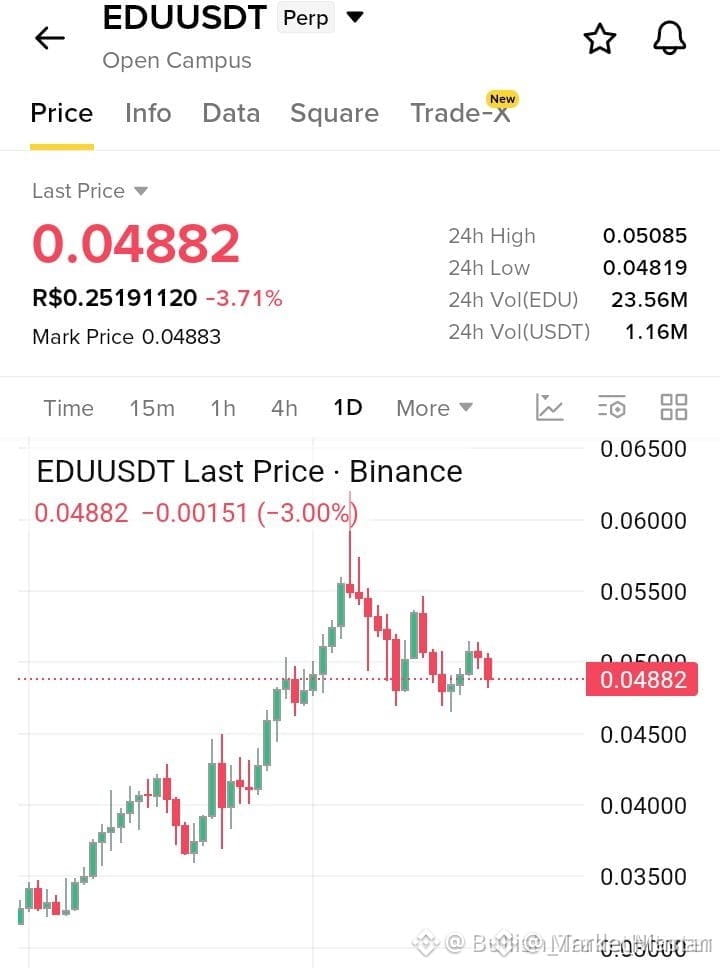The width and height of the screenshot is (720, 968).
Task: Switch to the Info tab
Action: tap(148, 113)
